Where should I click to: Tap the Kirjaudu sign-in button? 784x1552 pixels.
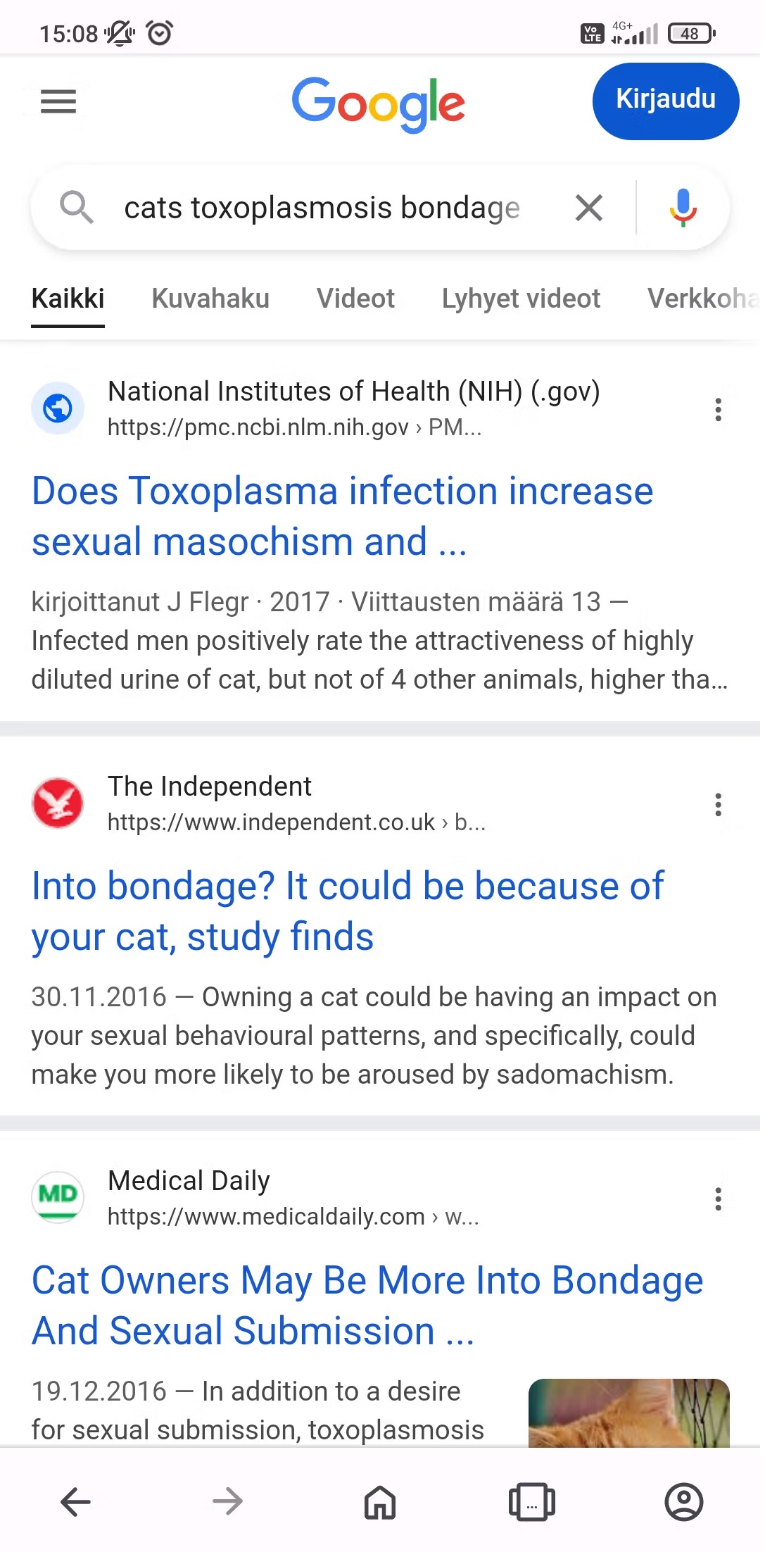click(665, 101)
